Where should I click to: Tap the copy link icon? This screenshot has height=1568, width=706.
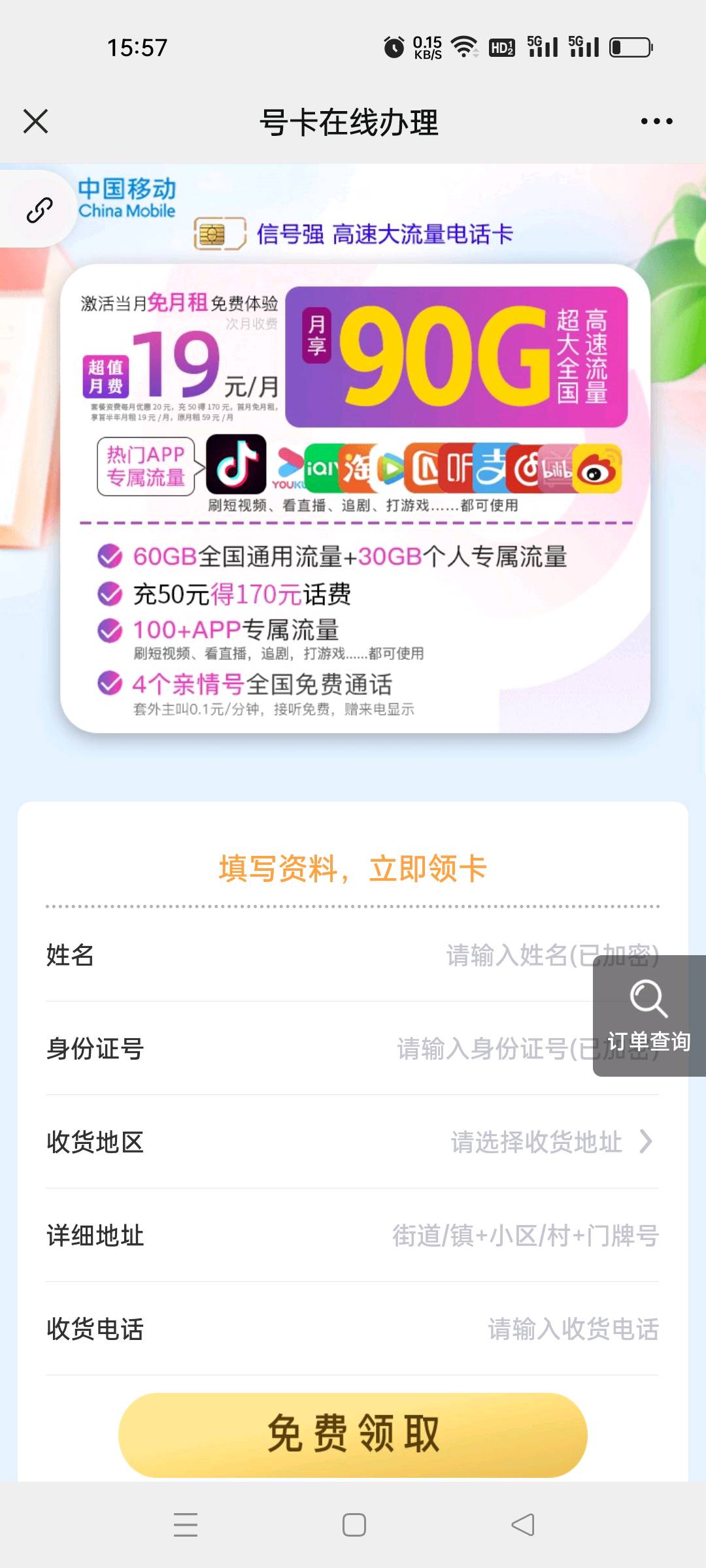(39, 210)
